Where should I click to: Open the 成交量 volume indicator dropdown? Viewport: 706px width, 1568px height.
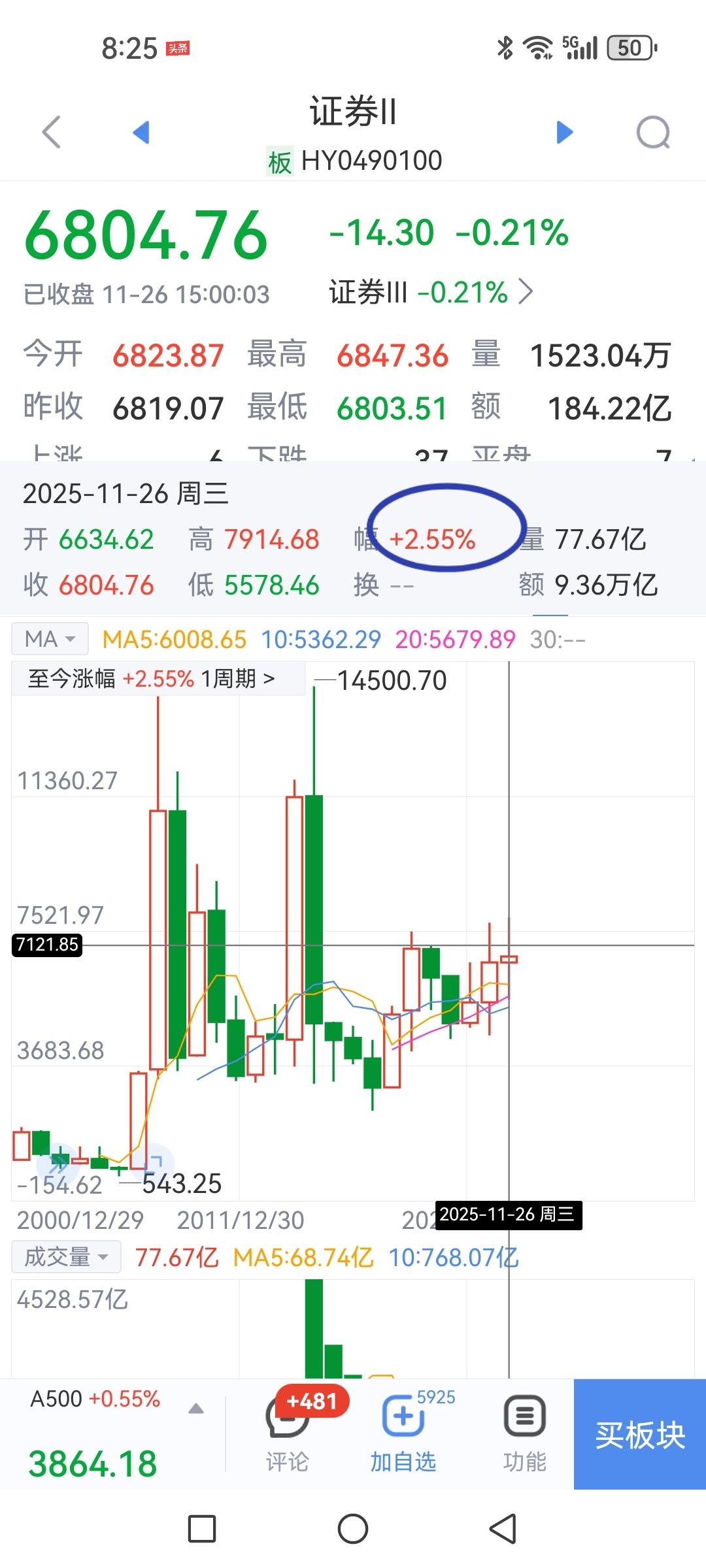pos(65,1256)
